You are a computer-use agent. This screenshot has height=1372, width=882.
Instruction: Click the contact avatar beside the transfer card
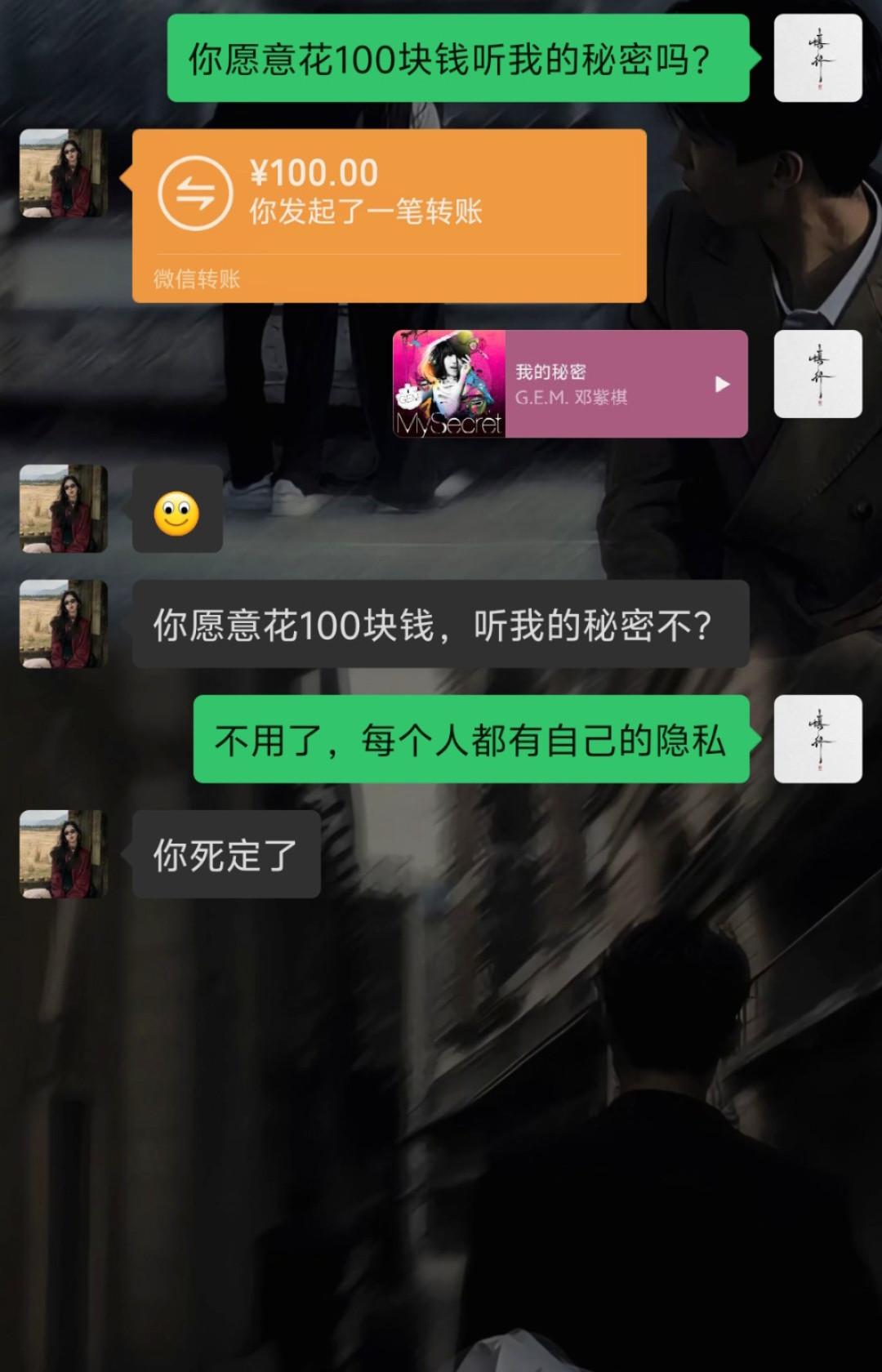pyautogui.click(x=64, y=174)
